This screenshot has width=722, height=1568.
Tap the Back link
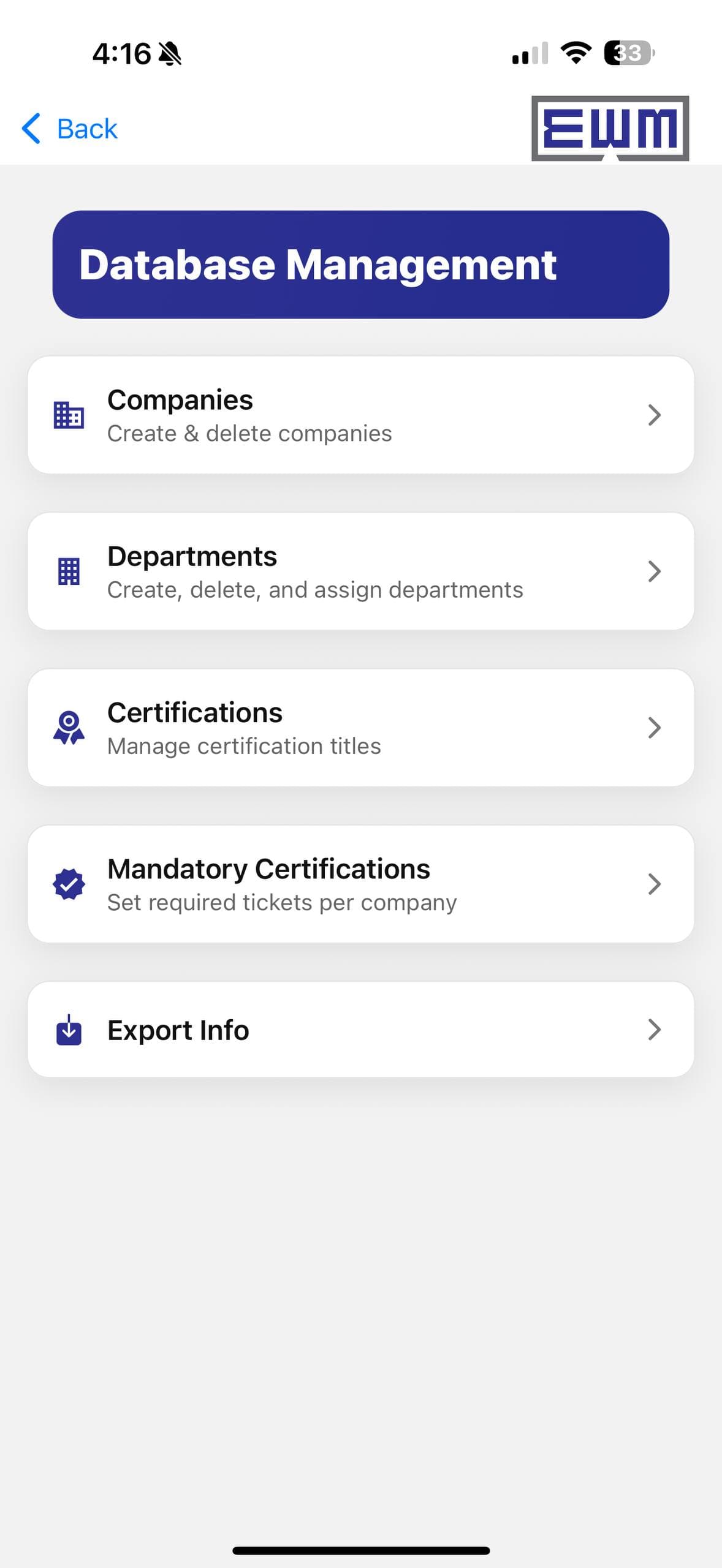[87, 129]
